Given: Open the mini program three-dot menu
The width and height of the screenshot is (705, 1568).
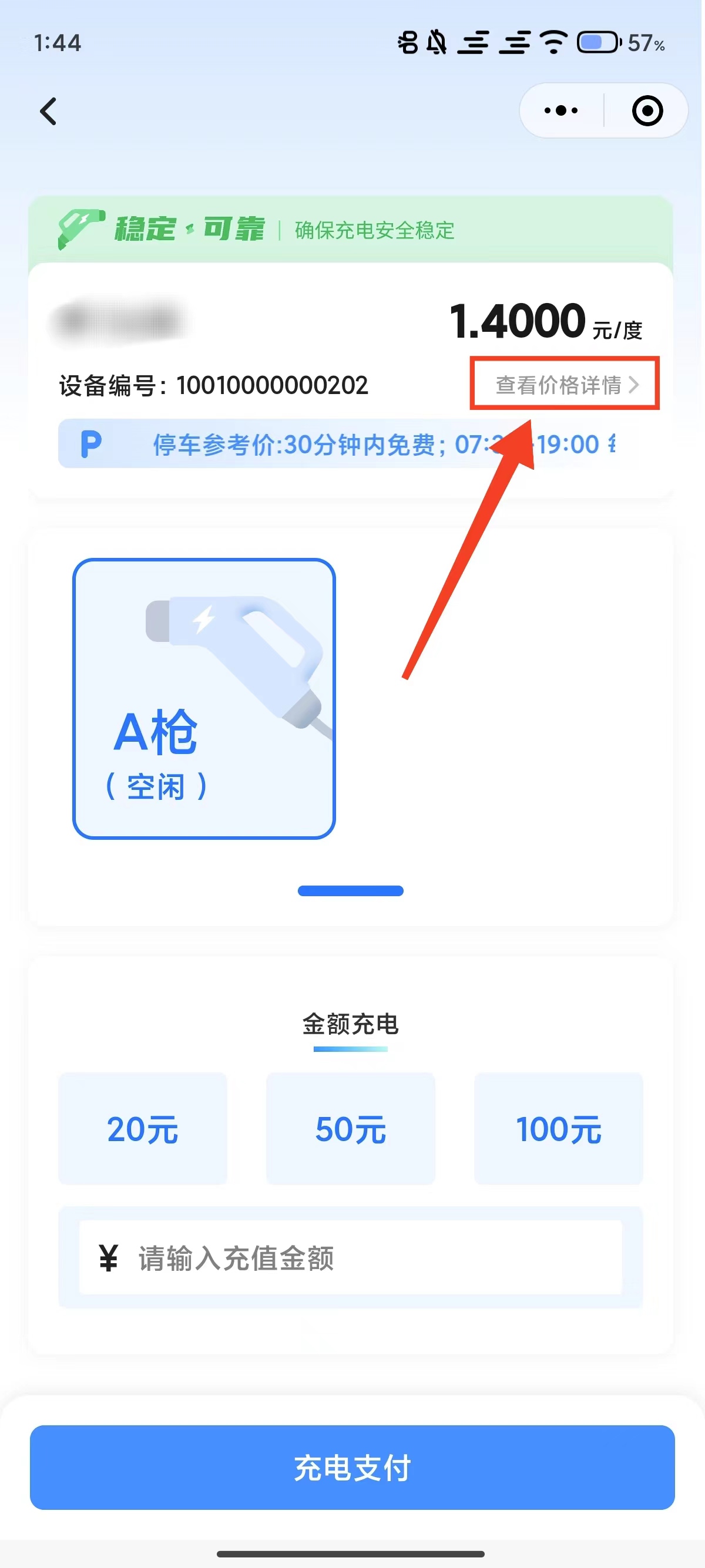Looking at the screenshot, I should pos(560,111).
